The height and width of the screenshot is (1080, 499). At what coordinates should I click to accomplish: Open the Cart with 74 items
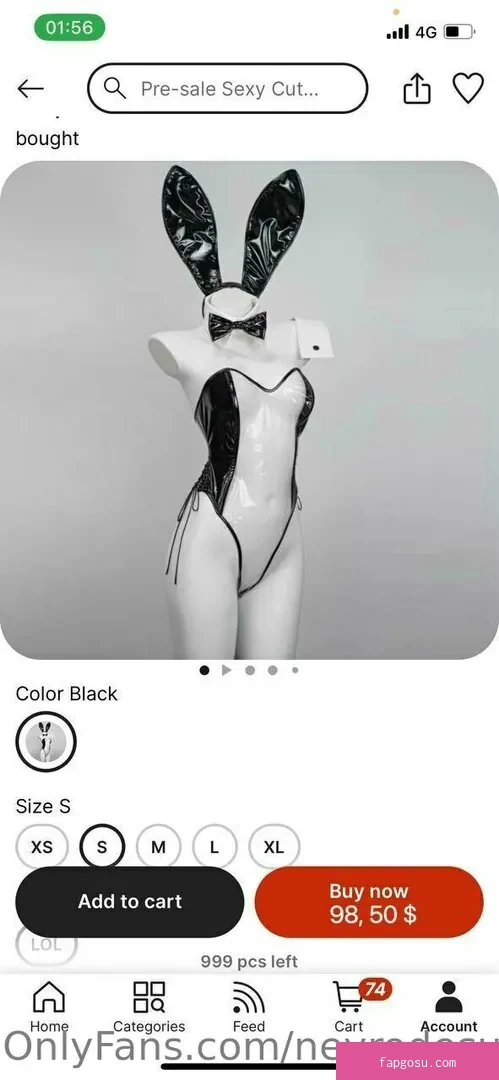[x=350, y=1007]
